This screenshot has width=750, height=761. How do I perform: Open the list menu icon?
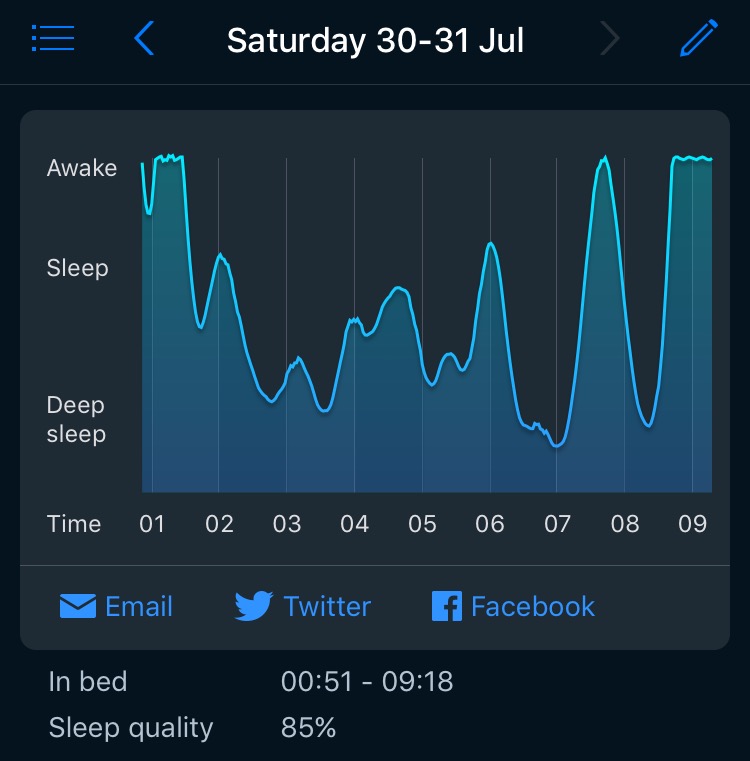click(x=53, y=39)
